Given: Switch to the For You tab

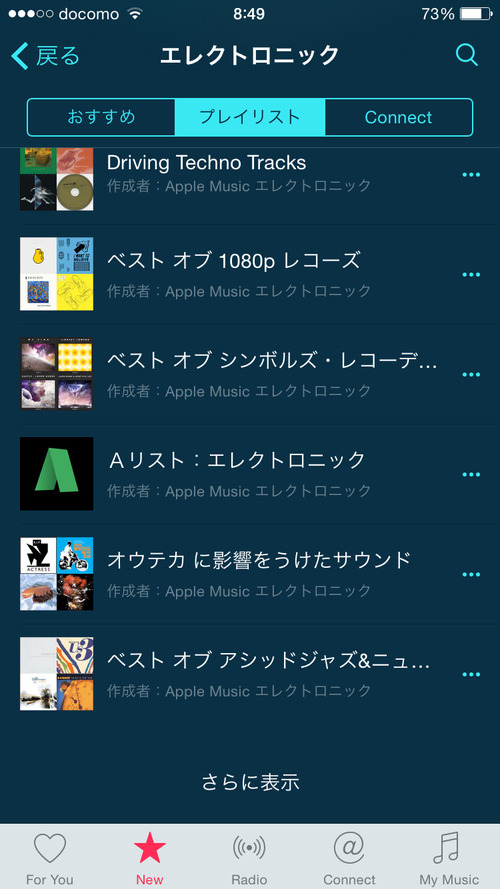Looking at the screenshot, I should click(x=50, y=857).
